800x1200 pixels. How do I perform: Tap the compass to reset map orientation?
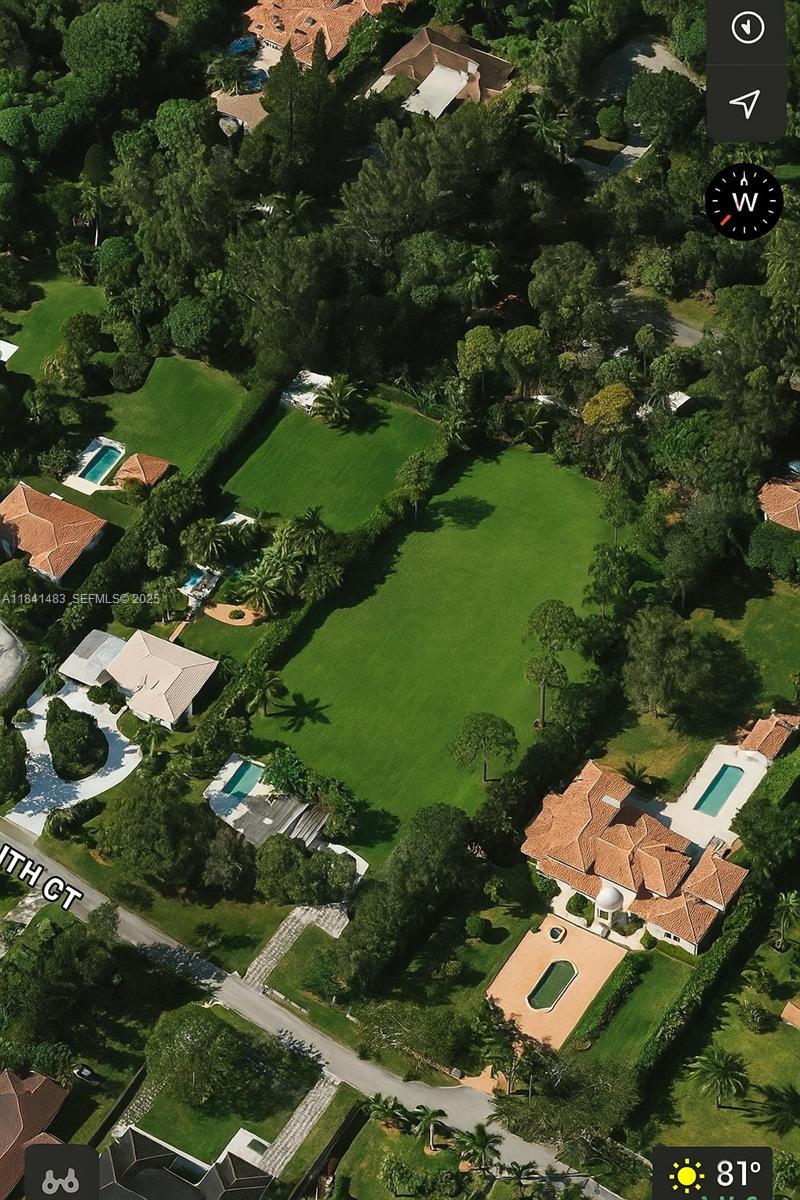pyautogui.click(x=744, y=201)
